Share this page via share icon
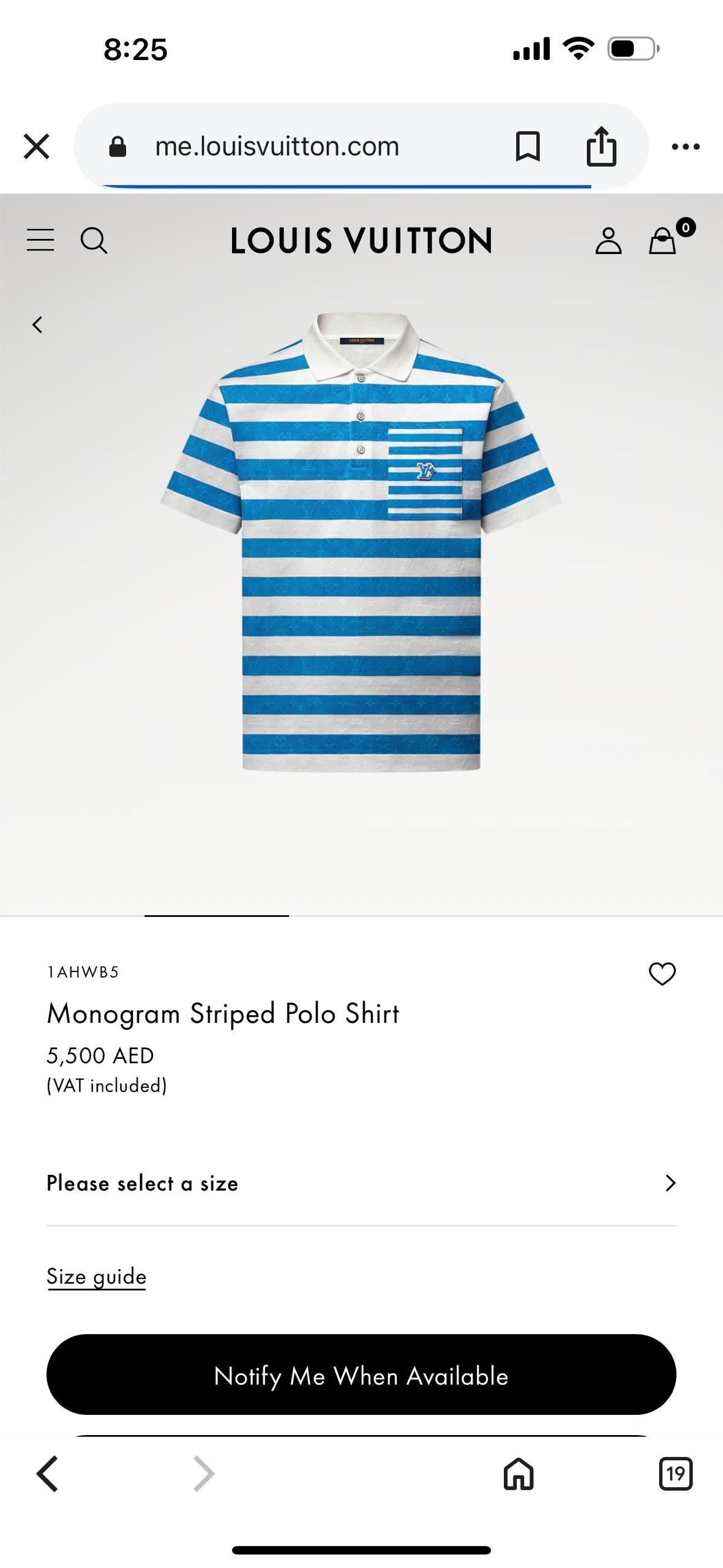This screenshot has height=1568, width=723. 601,146
